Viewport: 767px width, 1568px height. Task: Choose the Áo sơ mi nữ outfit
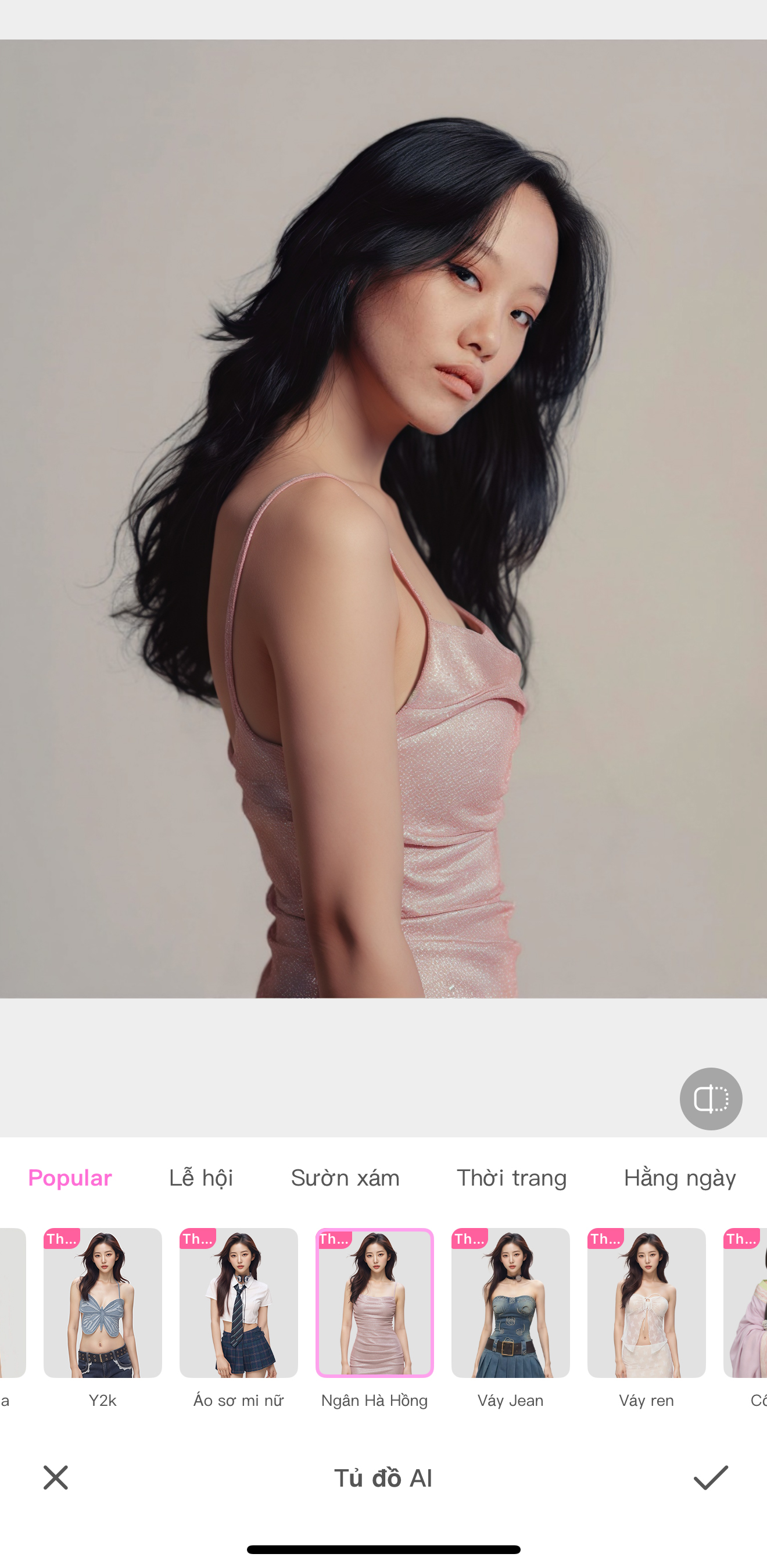[238, 1302]
